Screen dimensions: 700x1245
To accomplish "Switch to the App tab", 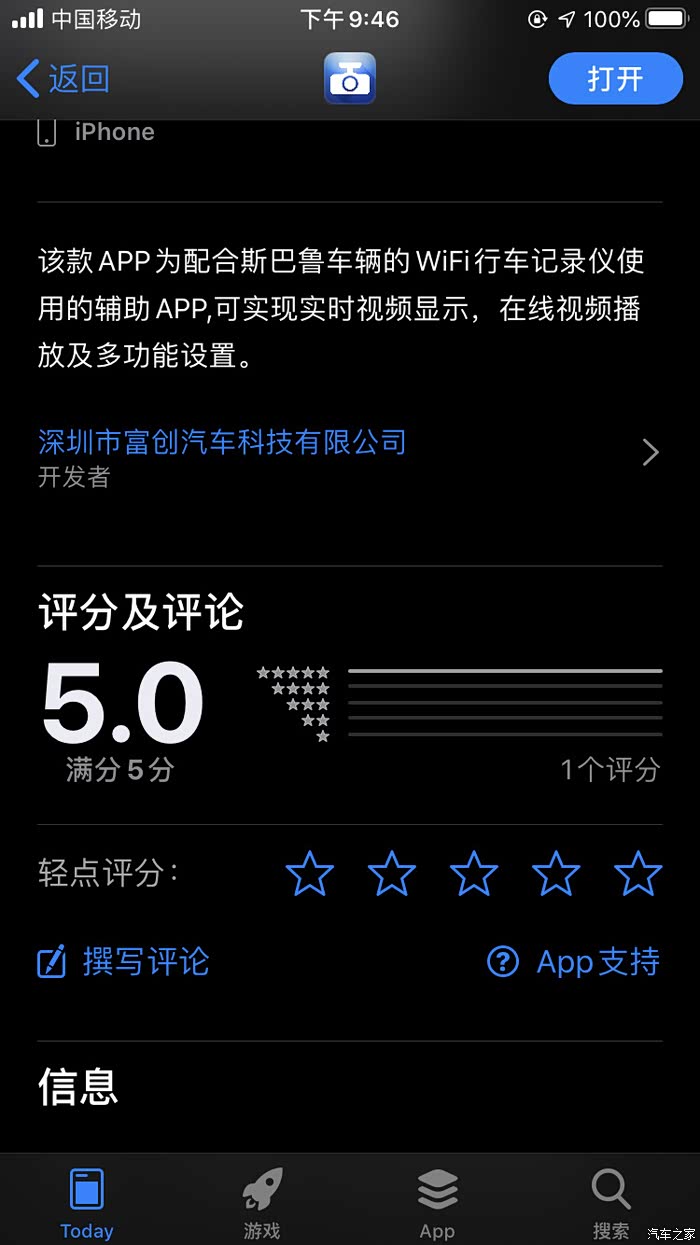I will tap(437, 1203).
